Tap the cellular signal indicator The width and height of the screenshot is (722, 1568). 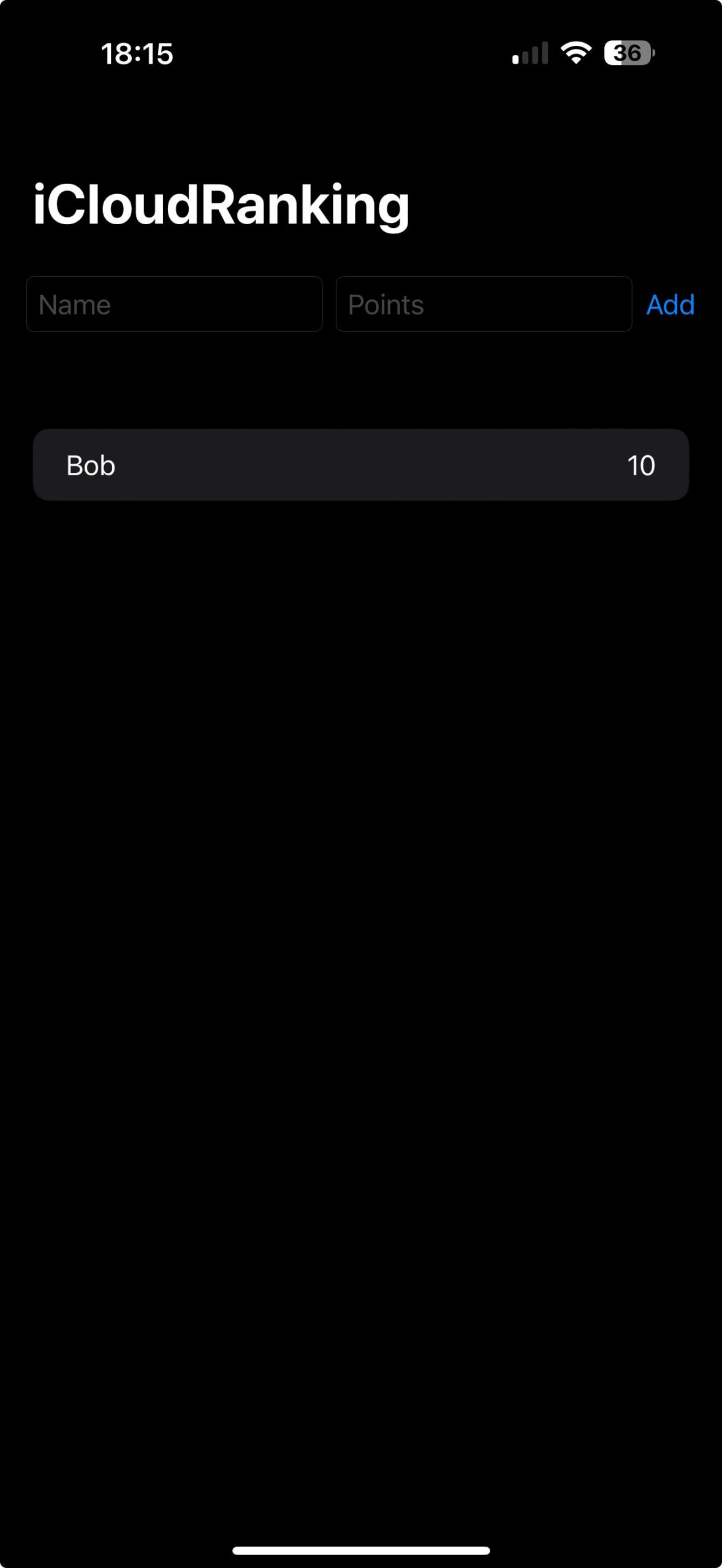click(528, 54)
